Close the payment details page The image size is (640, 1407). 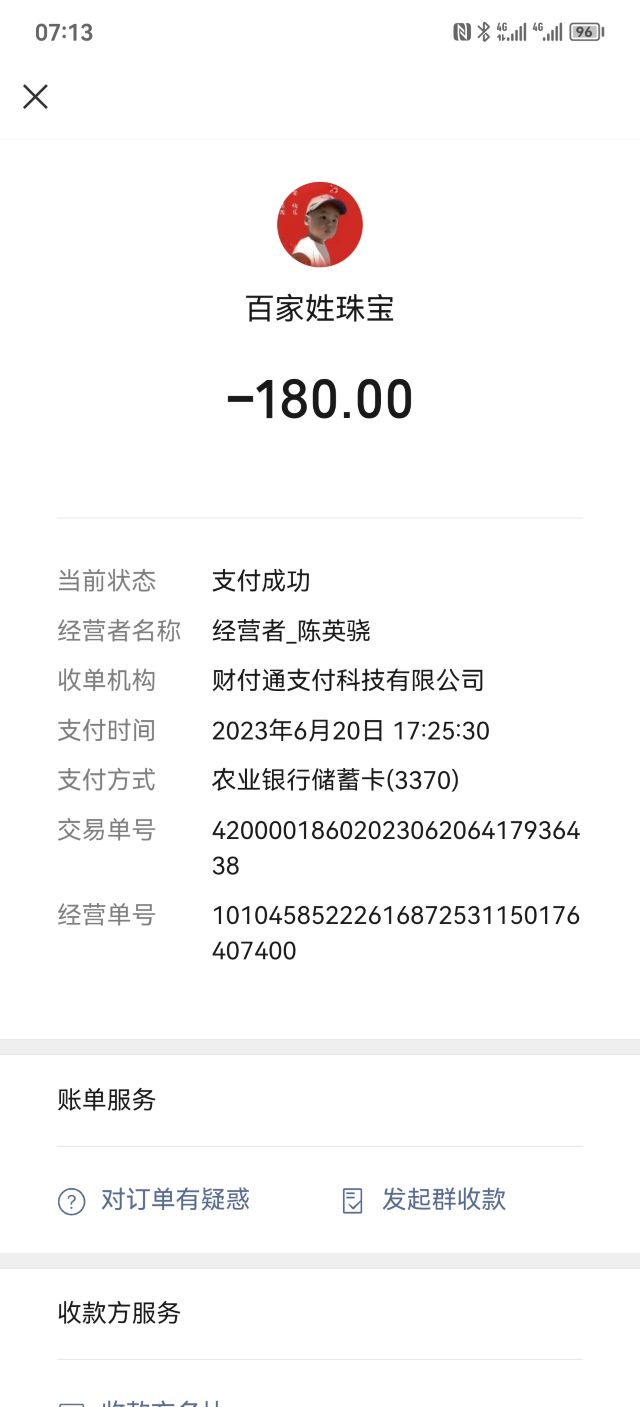[x=35, y=97]
